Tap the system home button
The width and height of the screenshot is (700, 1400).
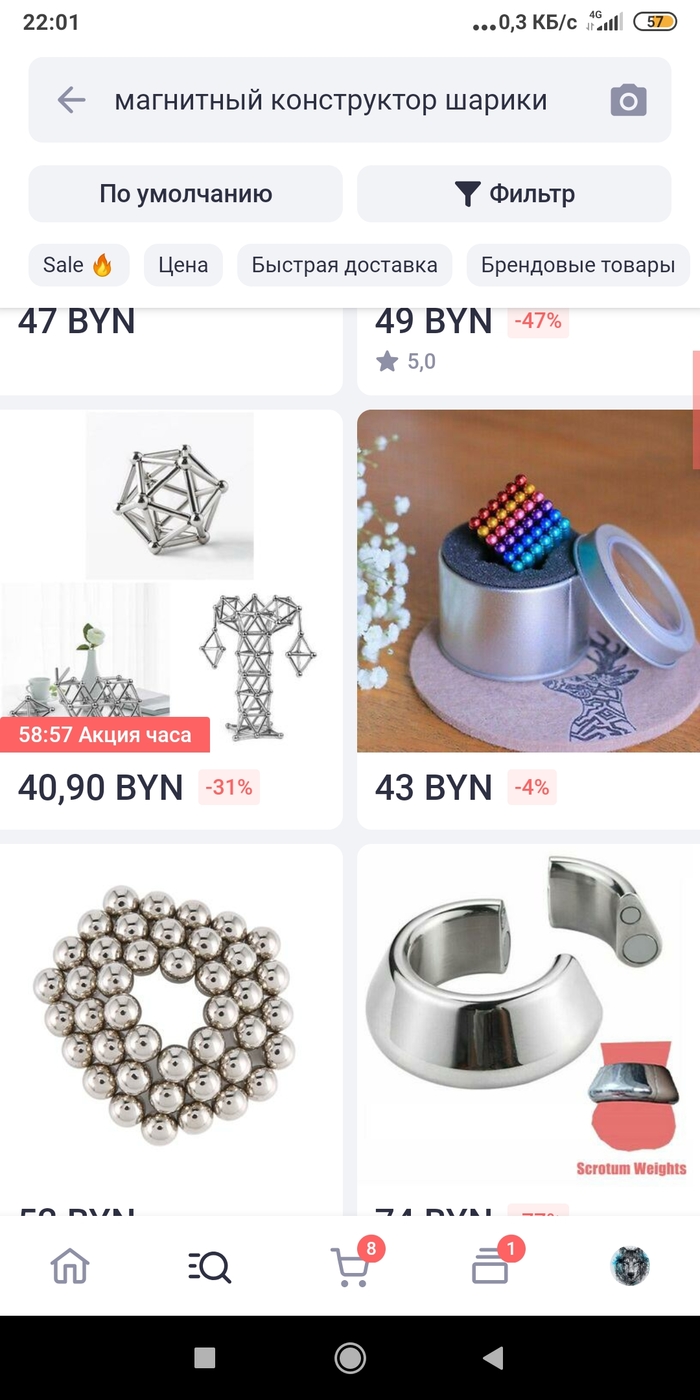point(350,1357)
